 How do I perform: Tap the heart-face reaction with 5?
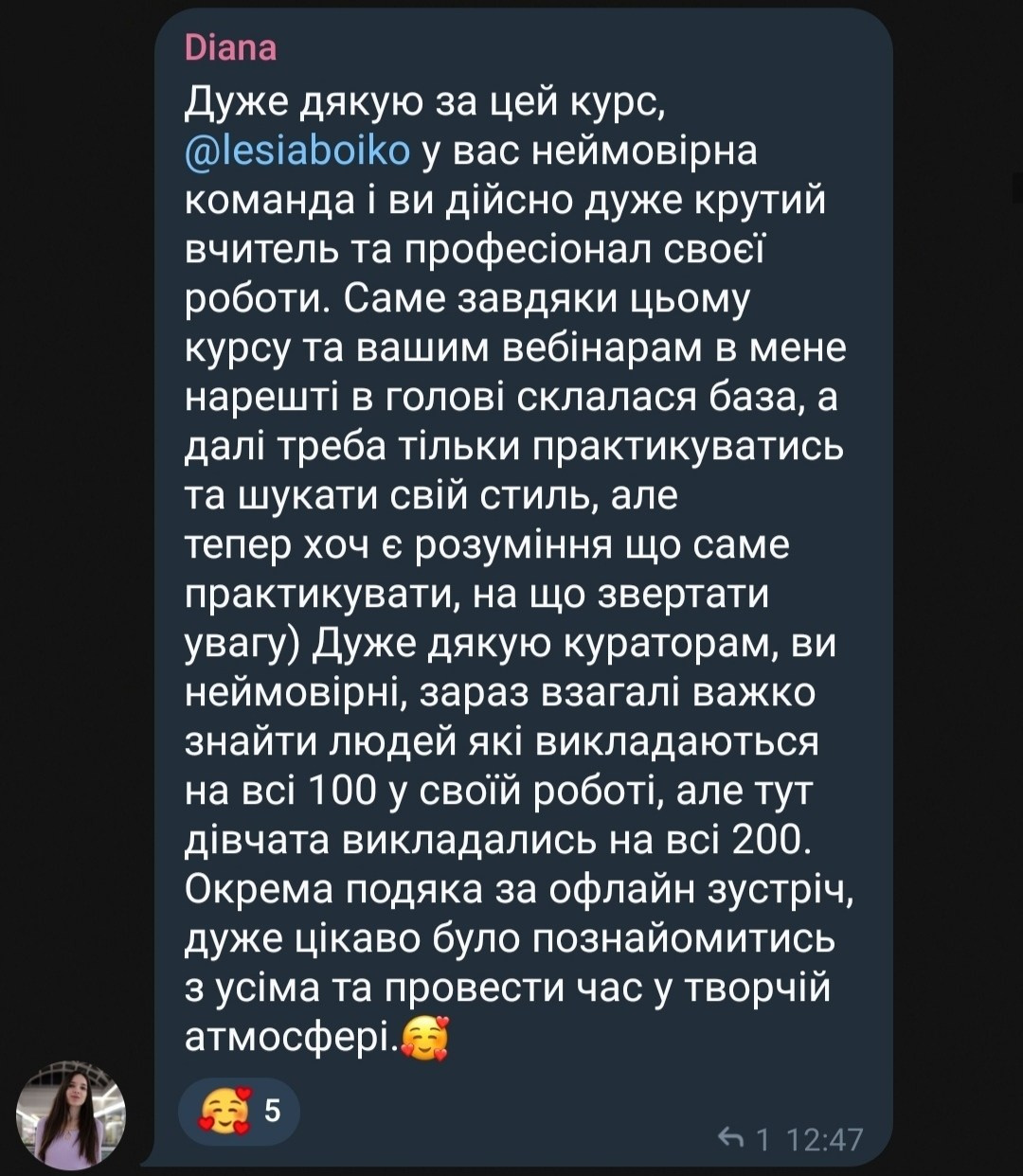tap(240, 1112)
